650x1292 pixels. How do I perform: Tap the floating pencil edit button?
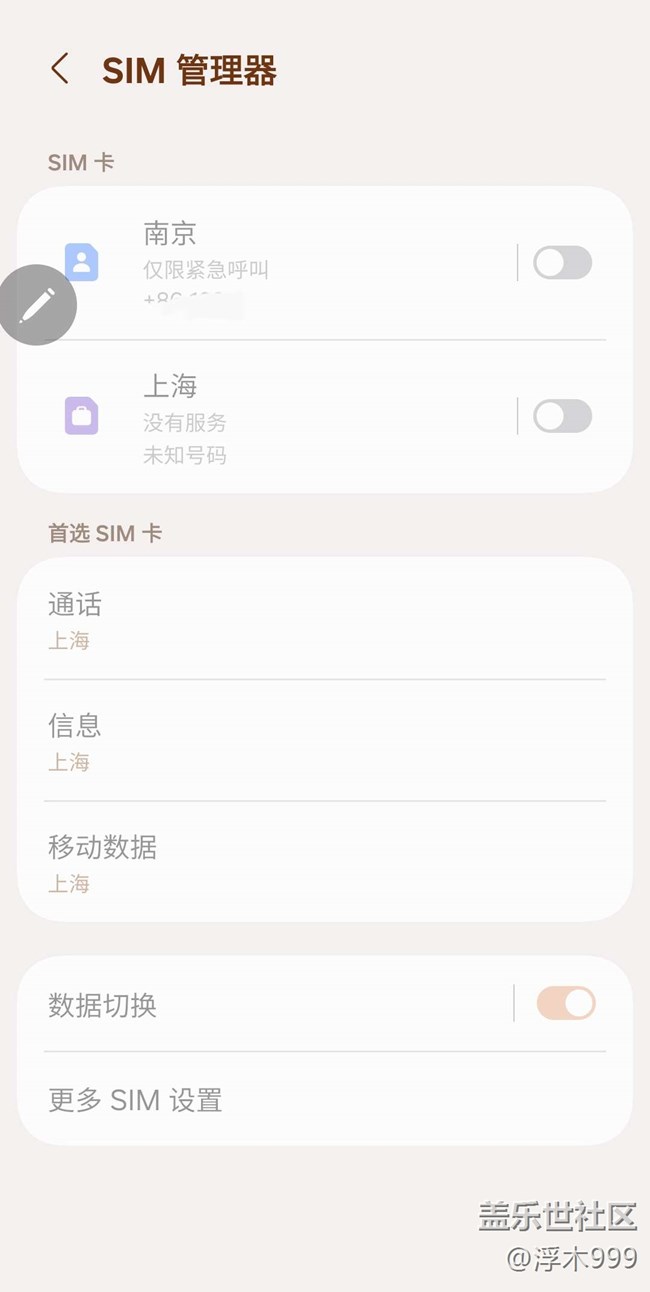pyautogui.click(x=37, y=305)
